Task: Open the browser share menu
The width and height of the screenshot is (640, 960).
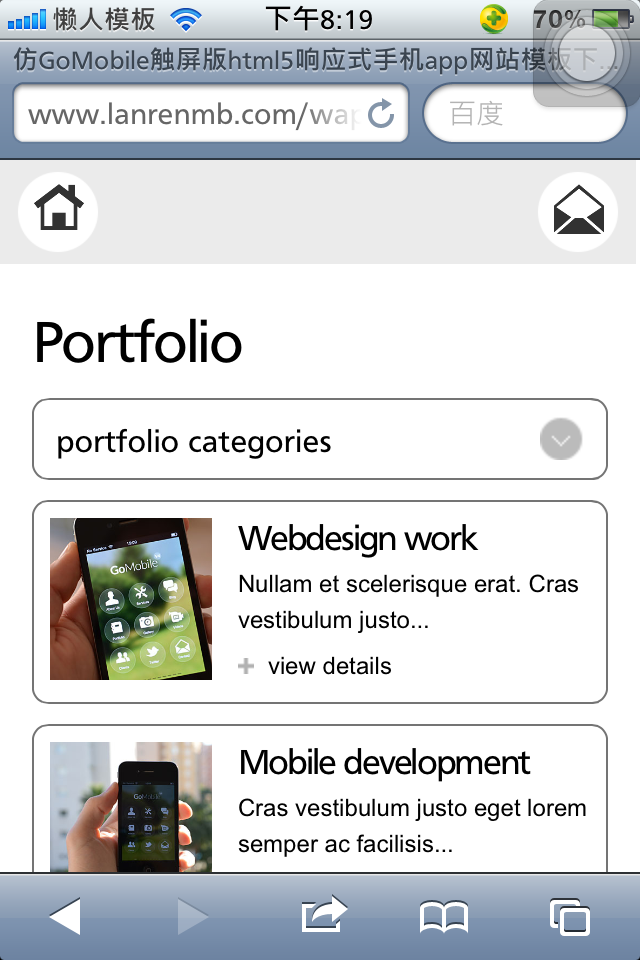Action: pos(323,916)
